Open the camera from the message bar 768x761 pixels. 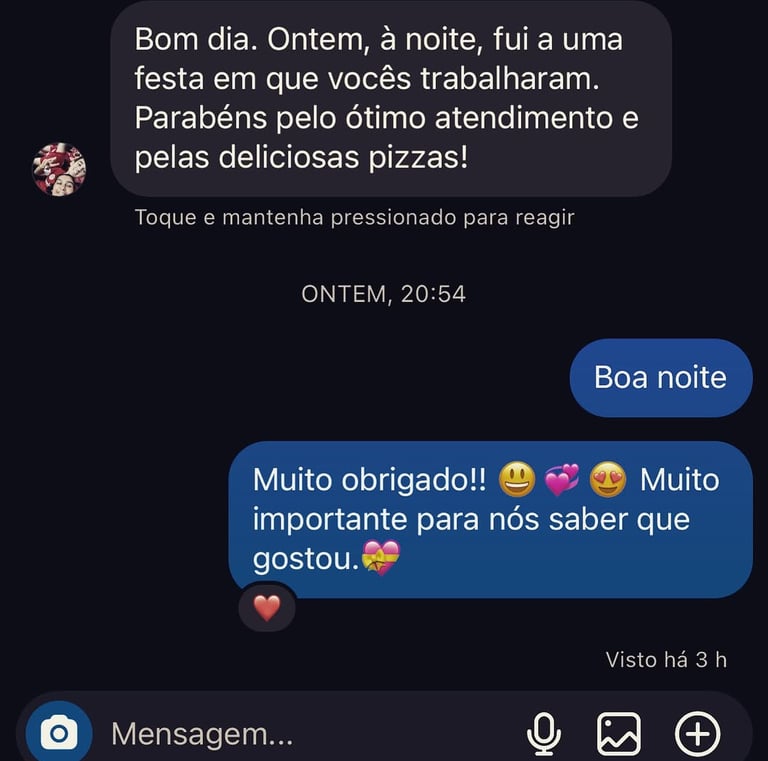click(58, 734)
